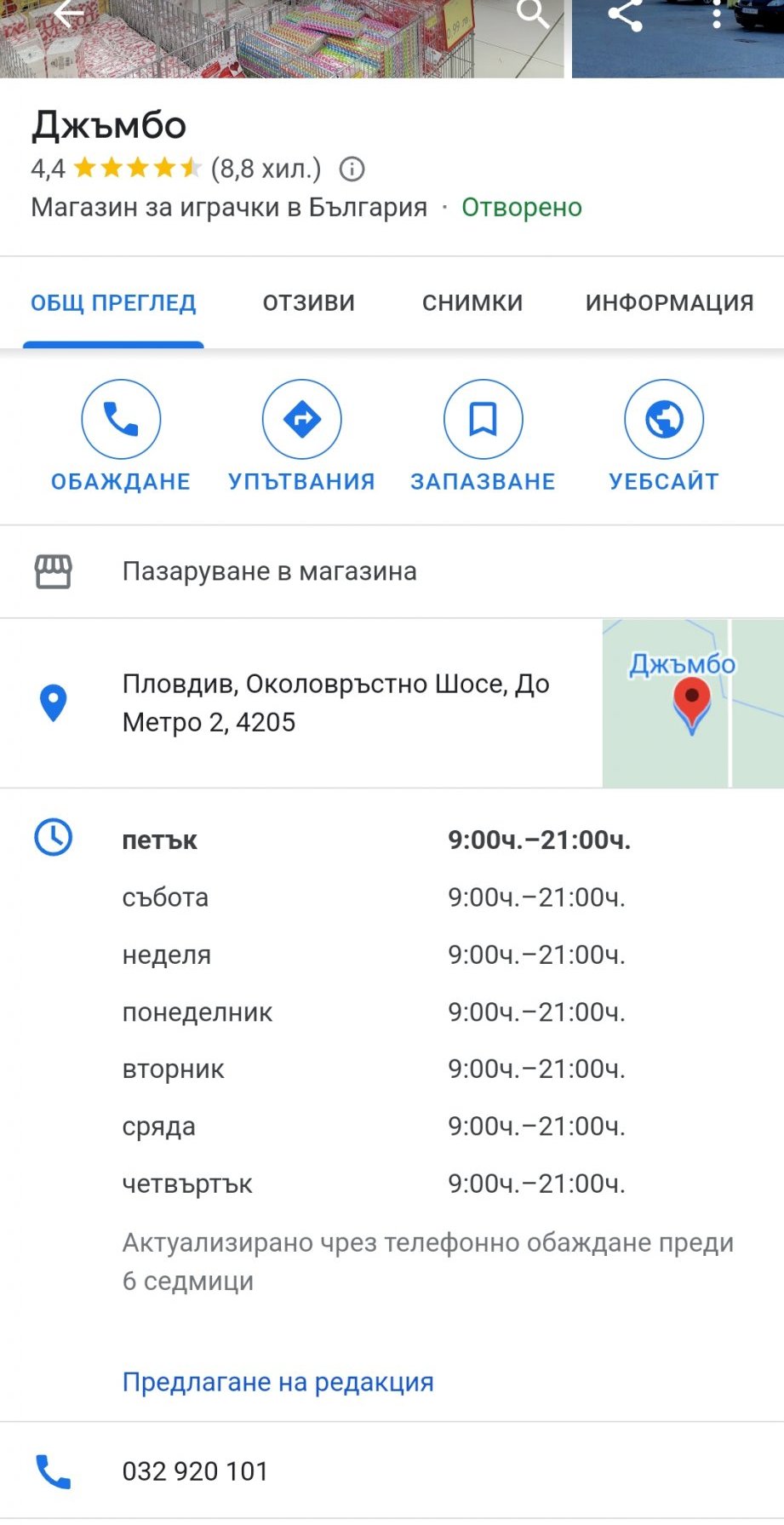Switch to the СНИМКИ tab
Image resolution: width=784 pixels, height=1525 pixels.
point(472,303)
